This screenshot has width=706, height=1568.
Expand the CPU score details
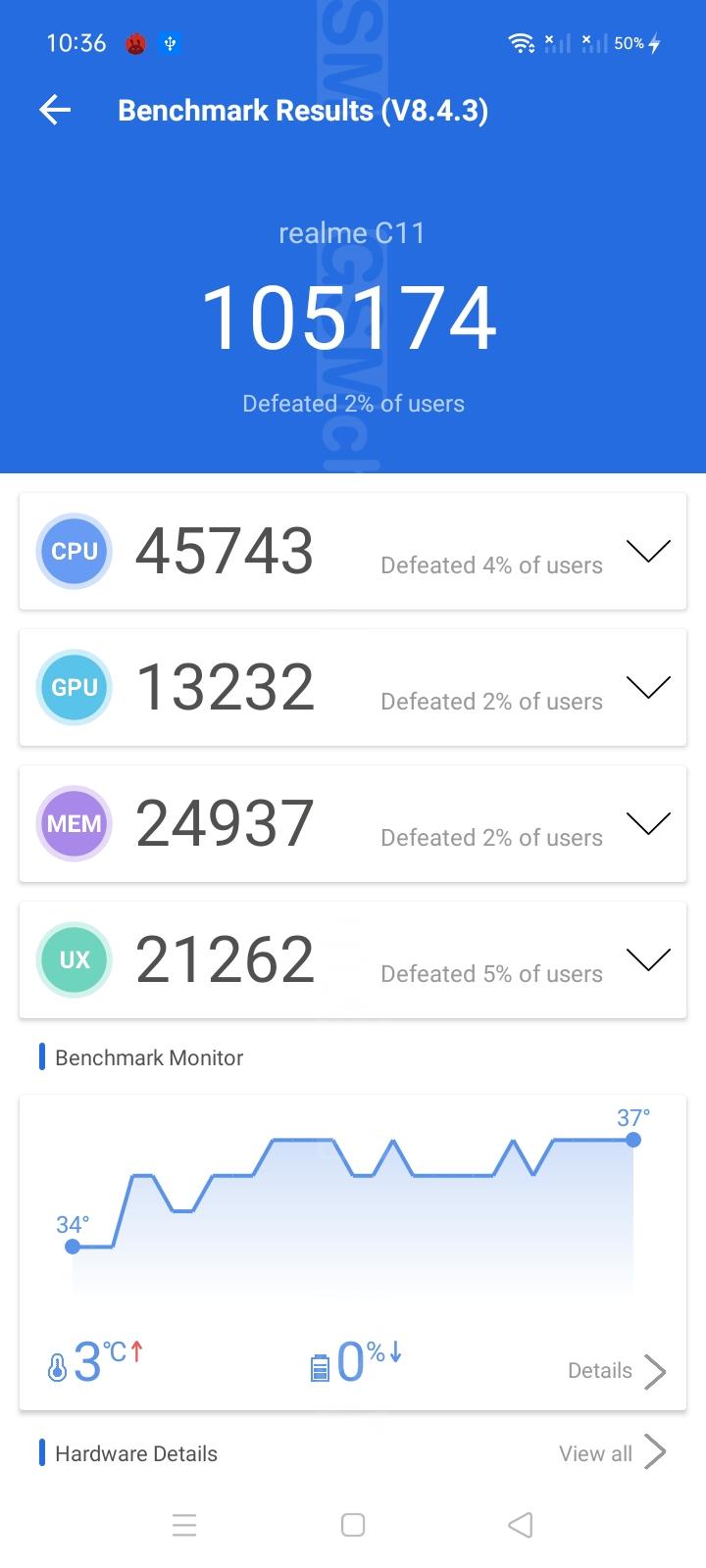point(648,551)
